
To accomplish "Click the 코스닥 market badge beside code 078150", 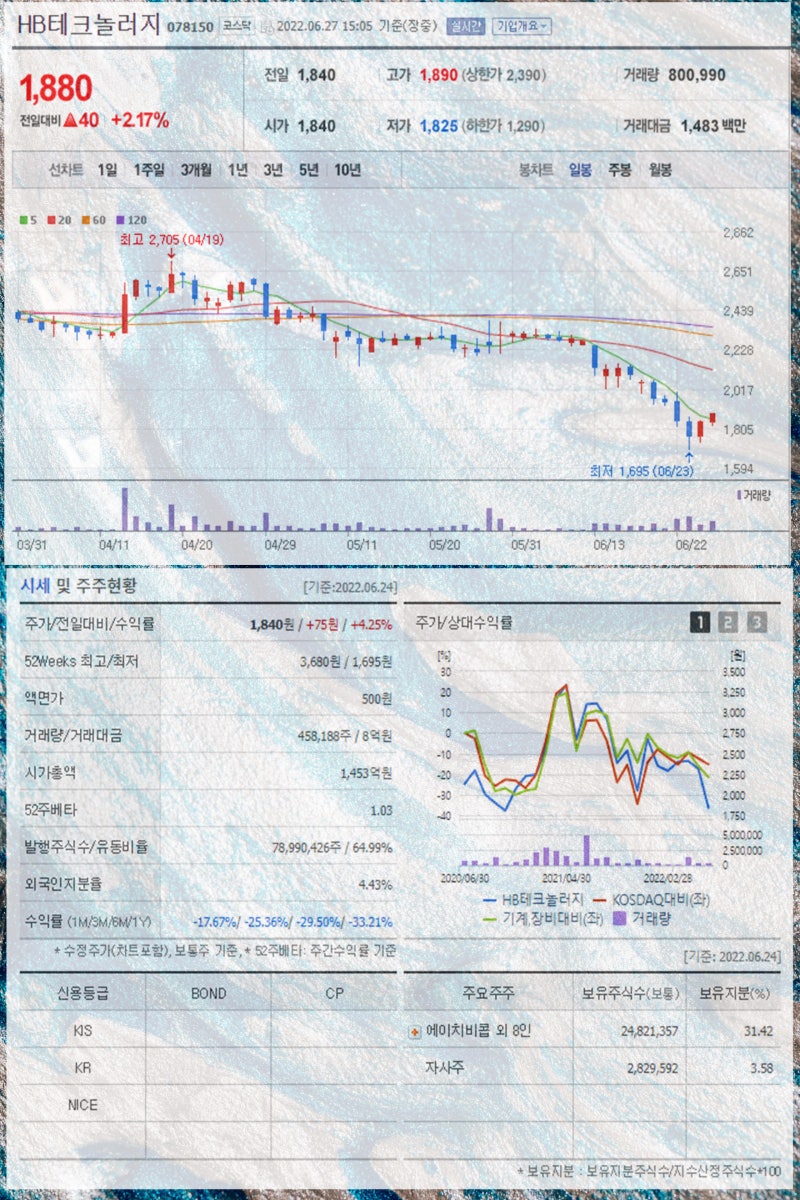I will click(x=236, y=30).
